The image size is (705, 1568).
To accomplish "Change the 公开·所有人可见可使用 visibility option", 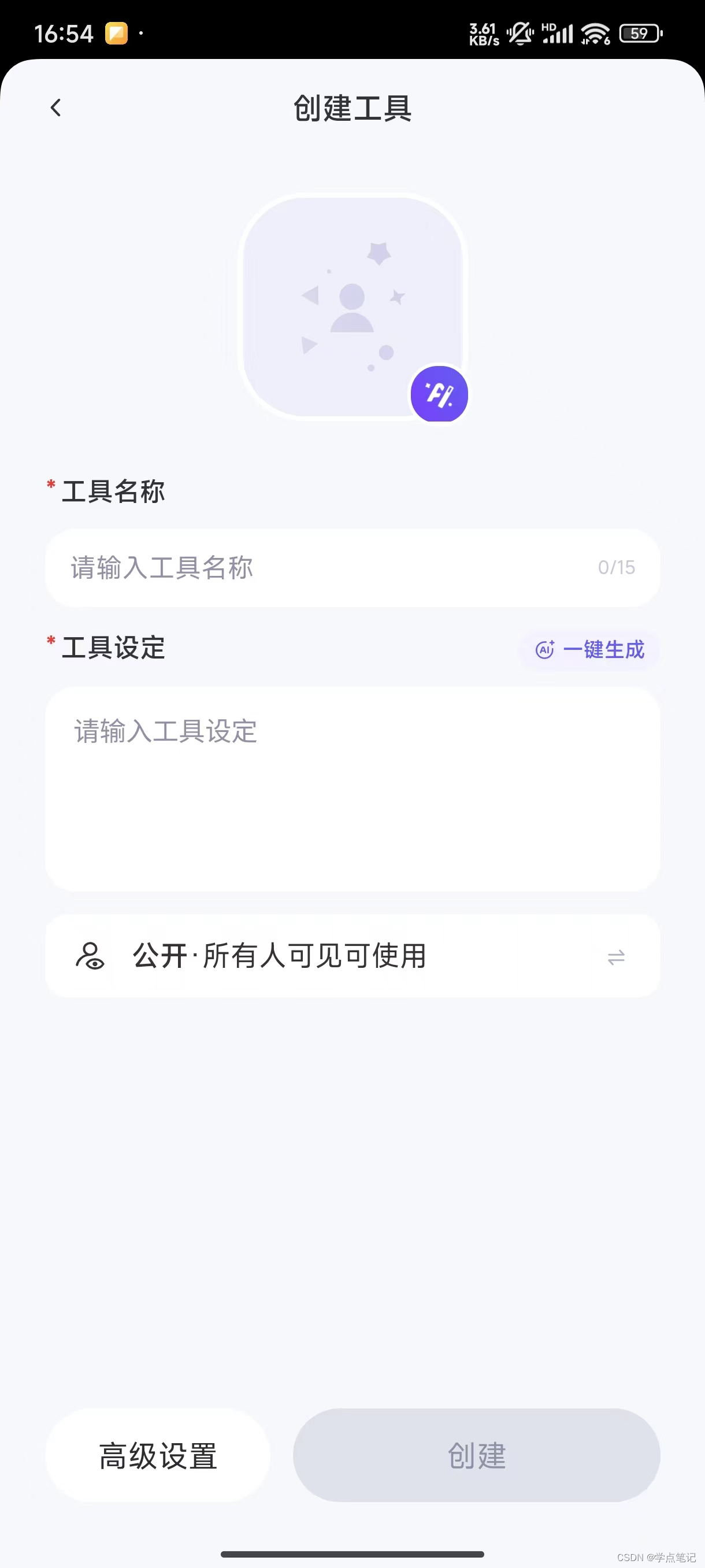I will tap(352, 956).
